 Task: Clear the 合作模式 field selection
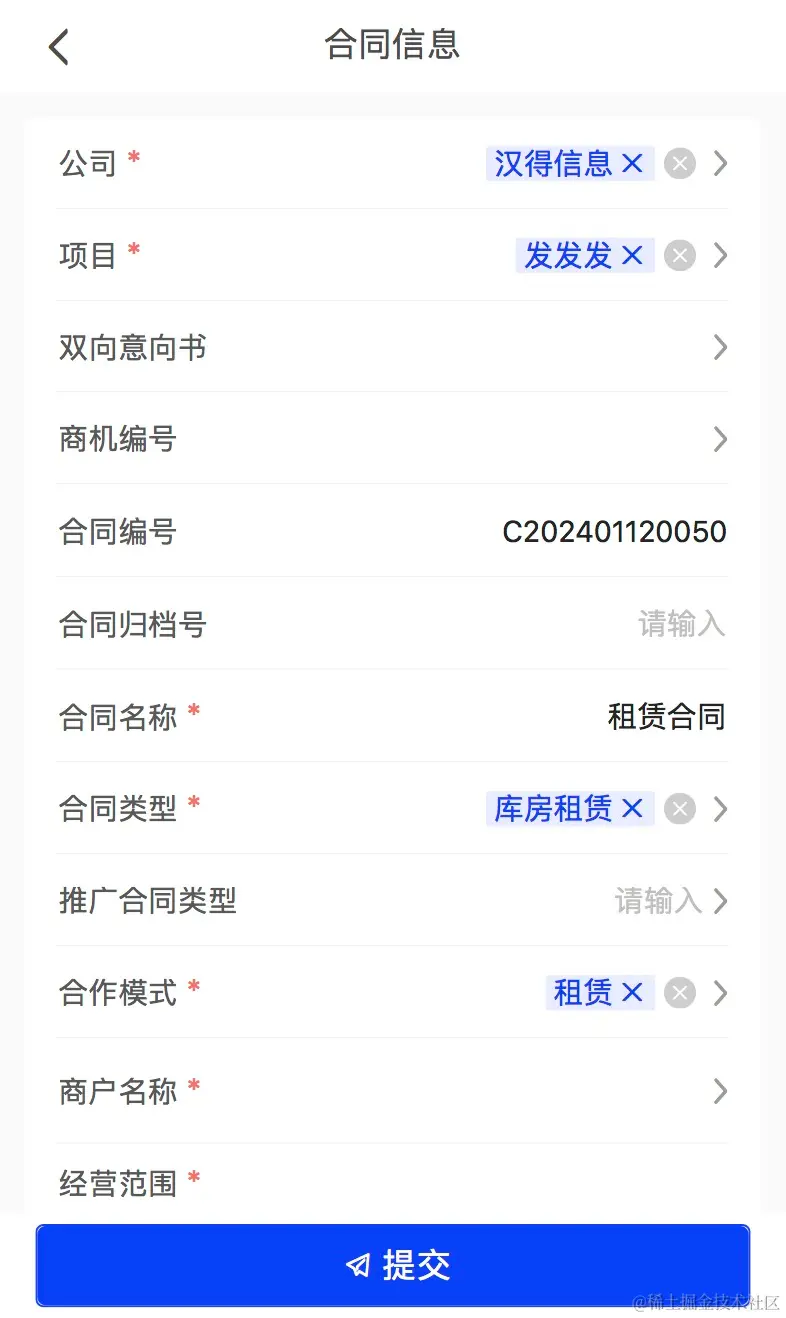click(x=680, y=992)
